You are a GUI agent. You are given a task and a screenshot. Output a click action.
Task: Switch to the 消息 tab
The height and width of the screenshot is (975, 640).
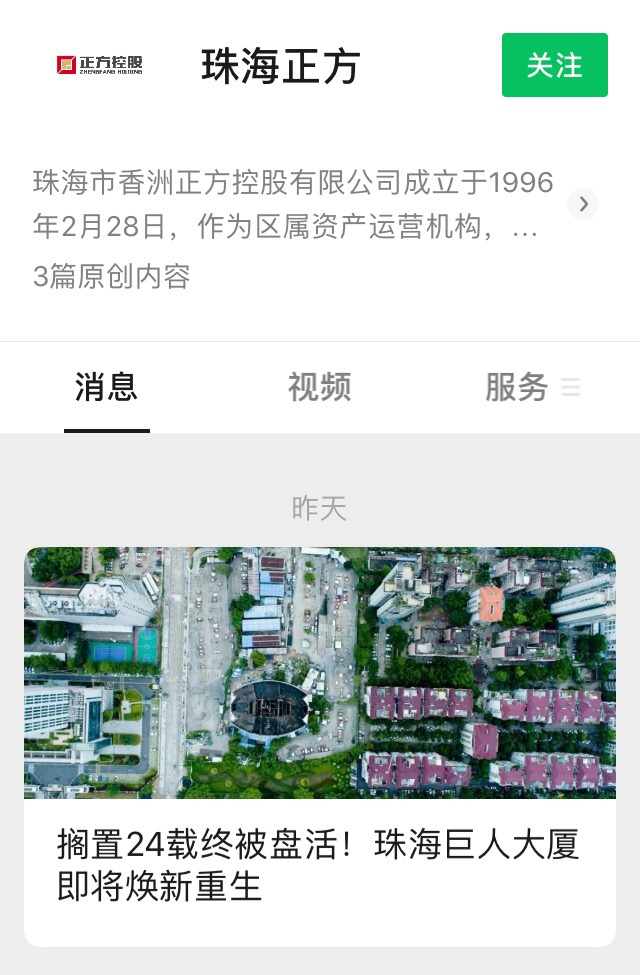tap(106, 387)
